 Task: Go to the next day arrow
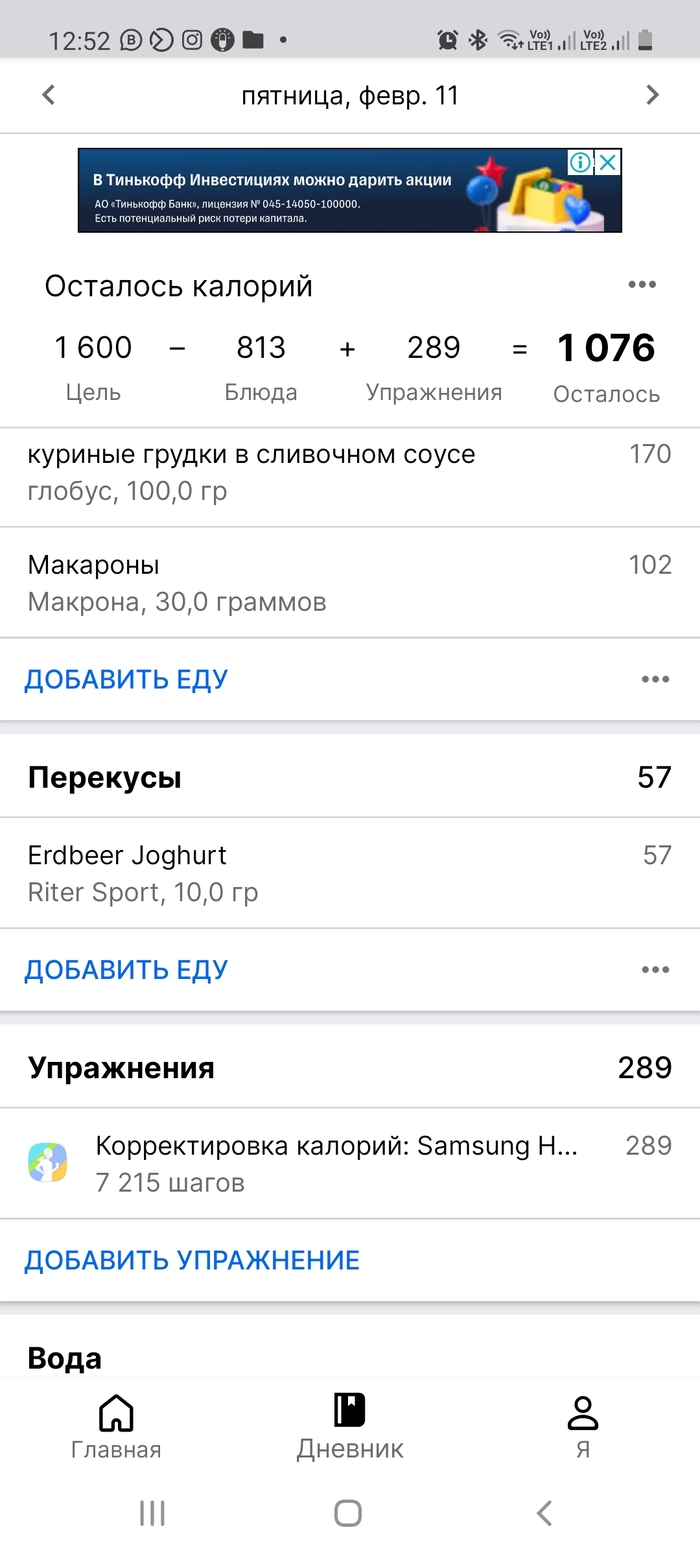[x=652, y=95]
